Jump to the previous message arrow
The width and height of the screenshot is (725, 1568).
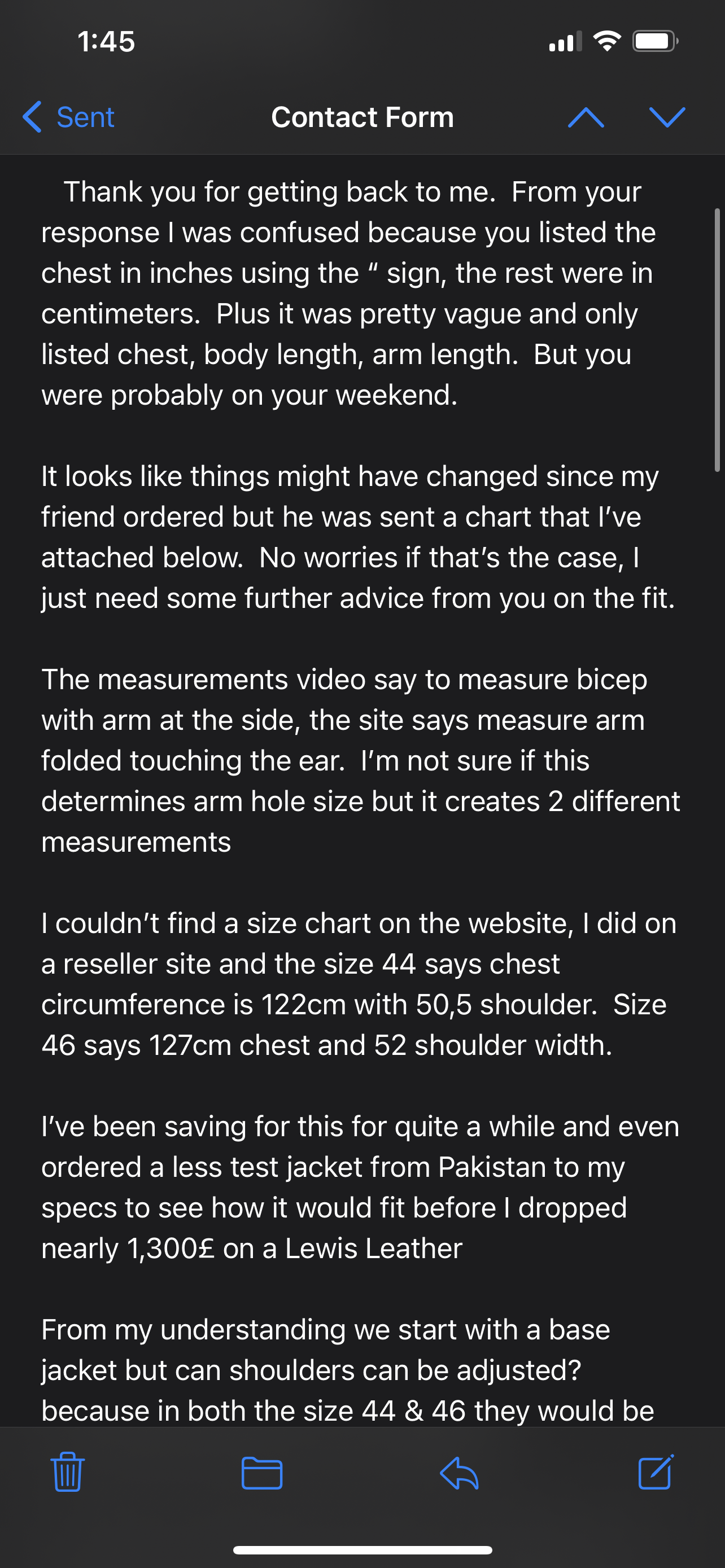coord(586,117)
